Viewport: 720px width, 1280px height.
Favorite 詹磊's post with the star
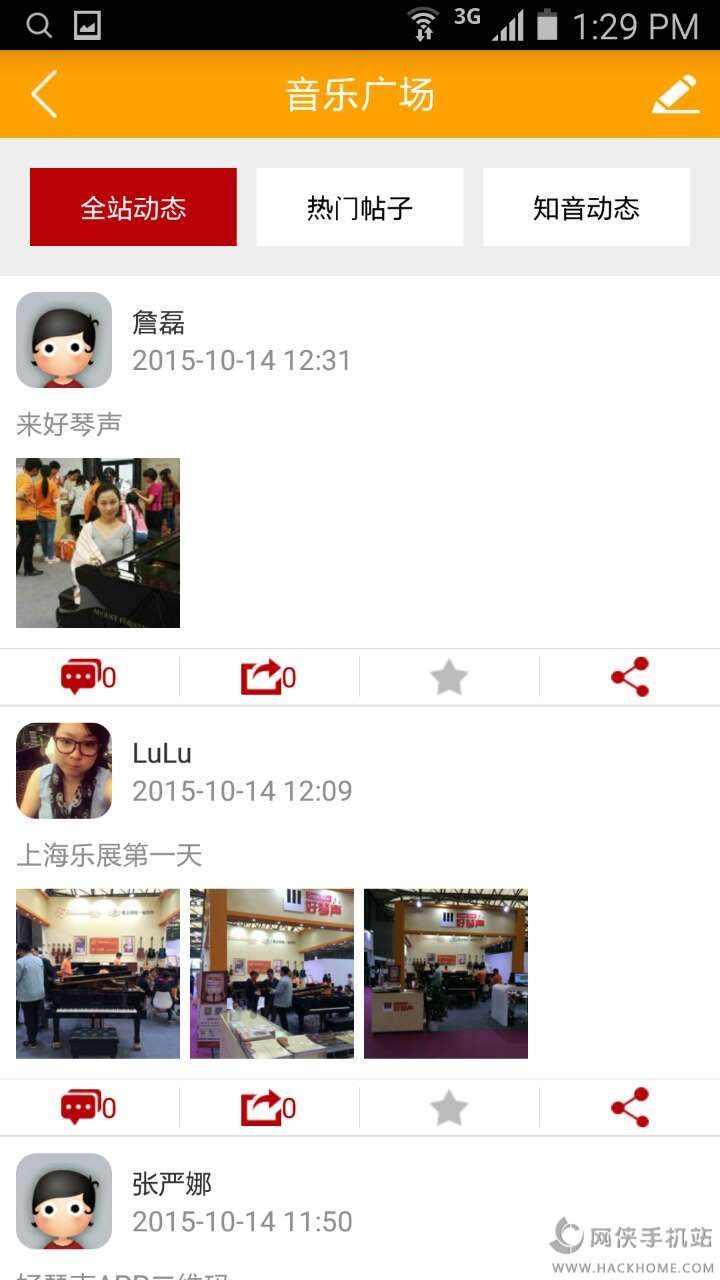point(449,678)
